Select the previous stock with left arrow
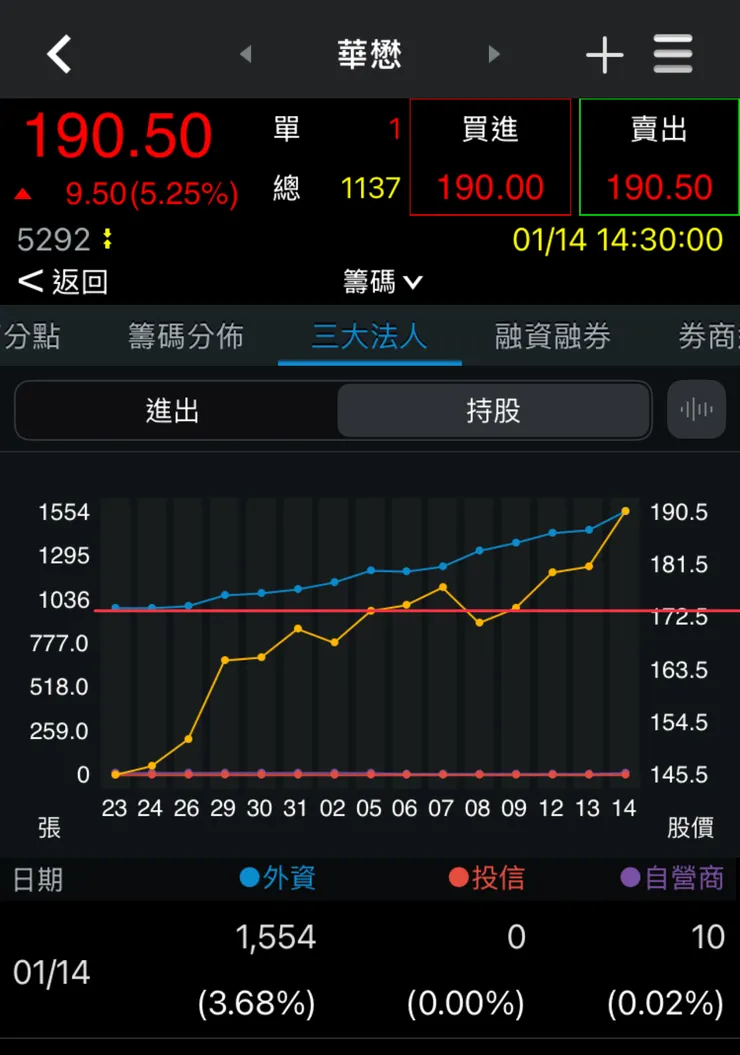This screenshot has width=740, height=1055. click(245, 55)
